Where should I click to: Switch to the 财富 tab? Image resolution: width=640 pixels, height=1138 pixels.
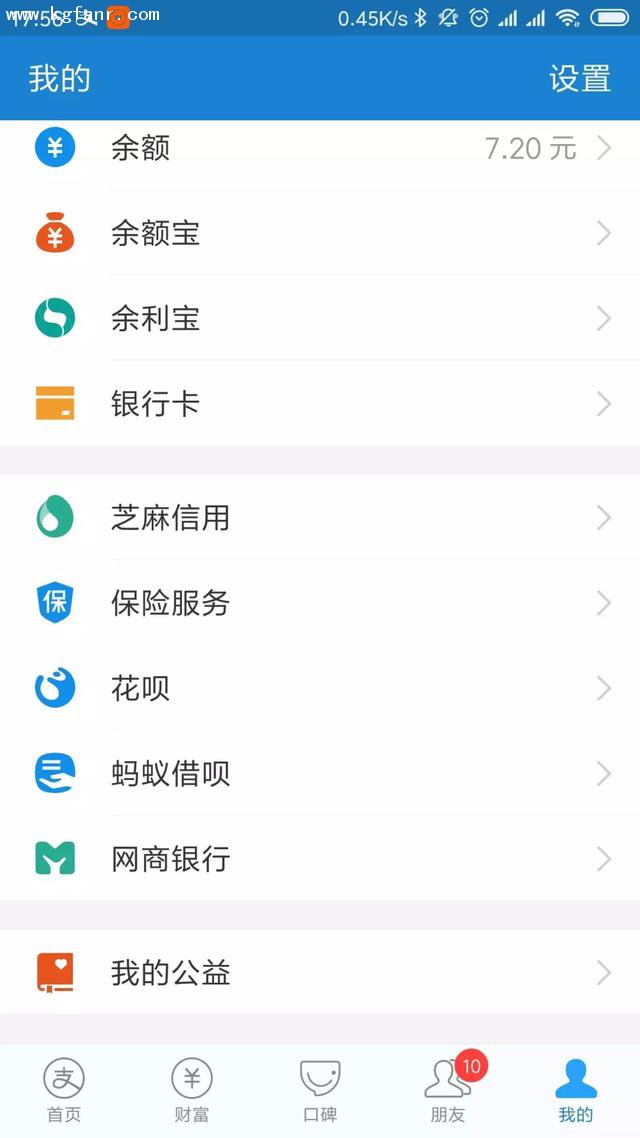192,1091
